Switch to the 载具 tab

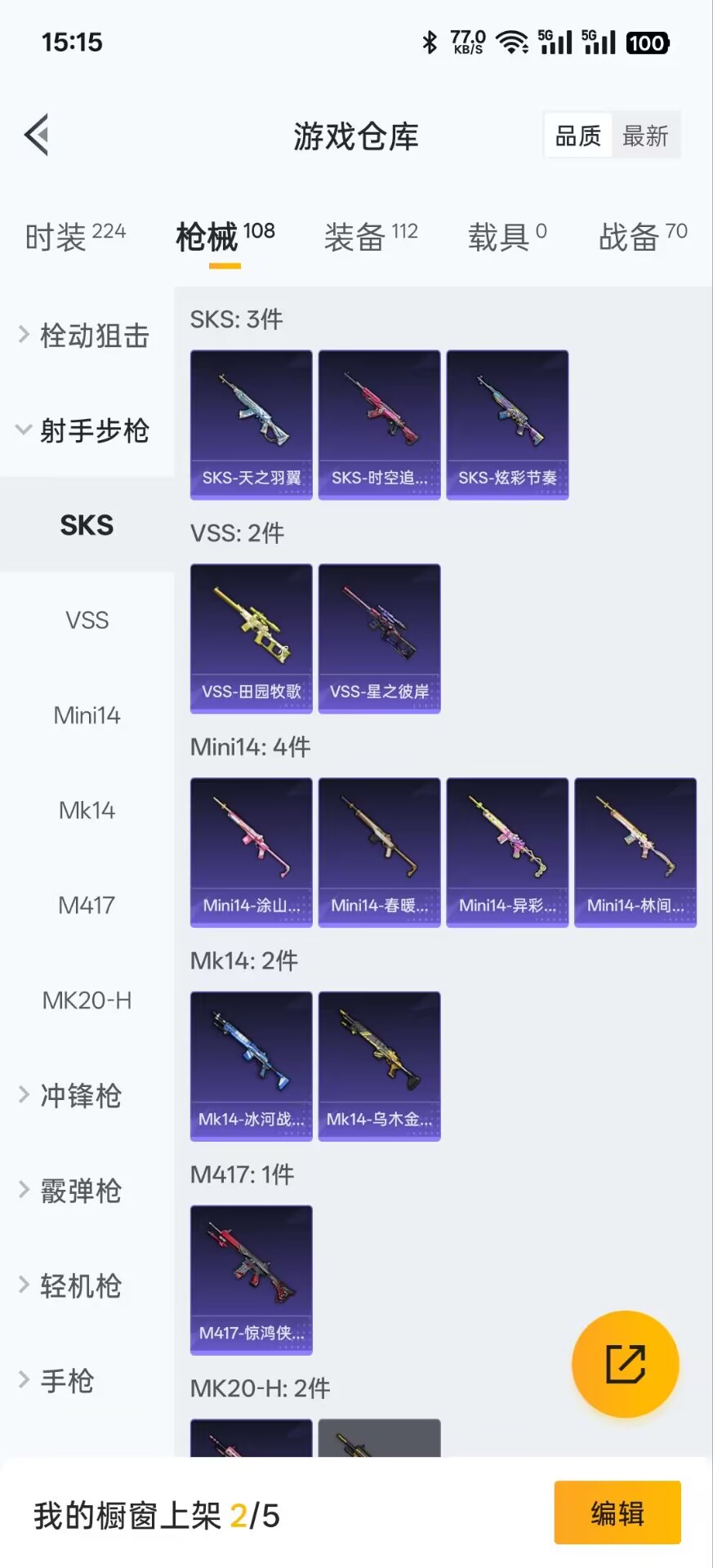click(506, 237)
